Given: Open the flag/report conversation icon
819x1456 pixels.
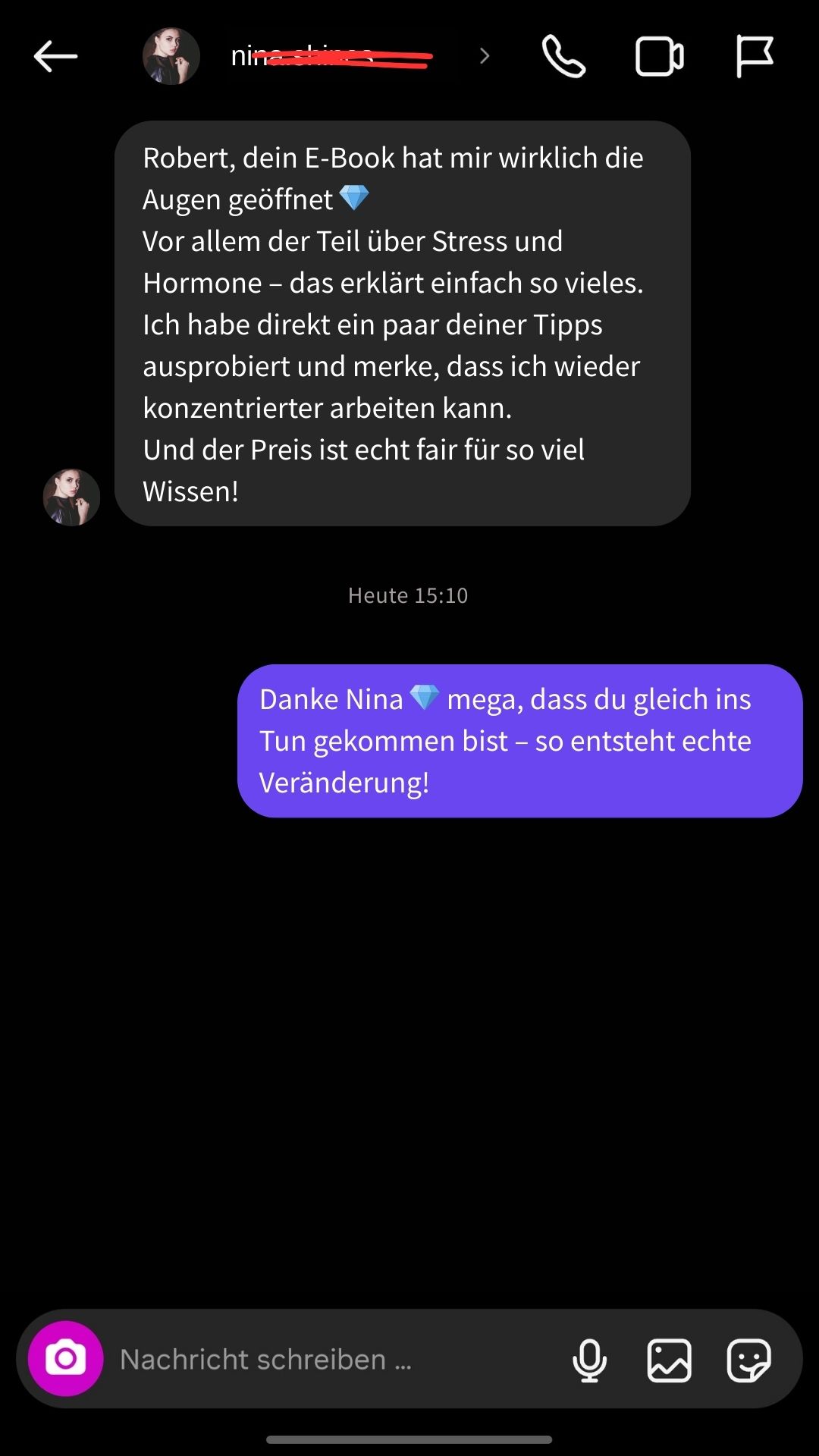Looking at the screenshot, I should (x=753, y=55).
